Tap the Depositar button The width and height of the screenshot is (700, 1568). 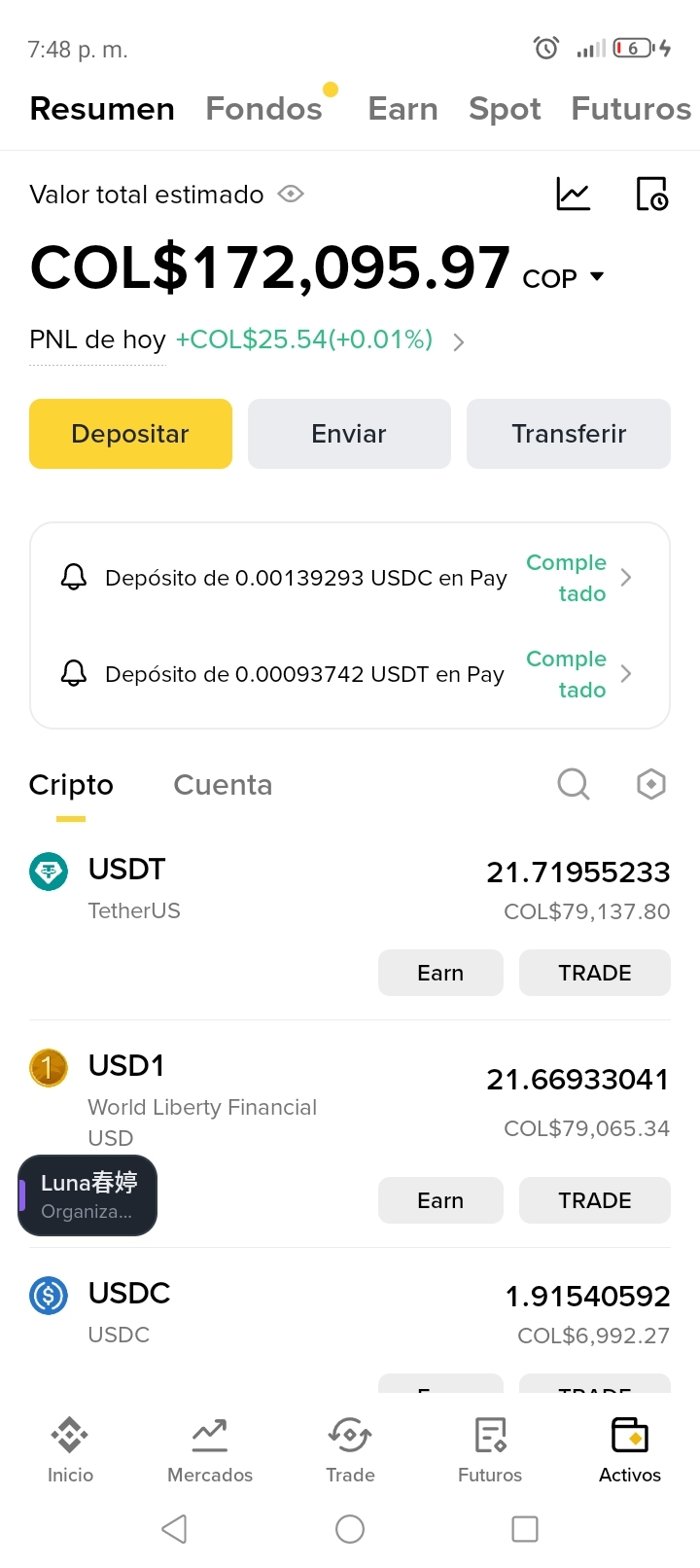click(x=130, y=434)
